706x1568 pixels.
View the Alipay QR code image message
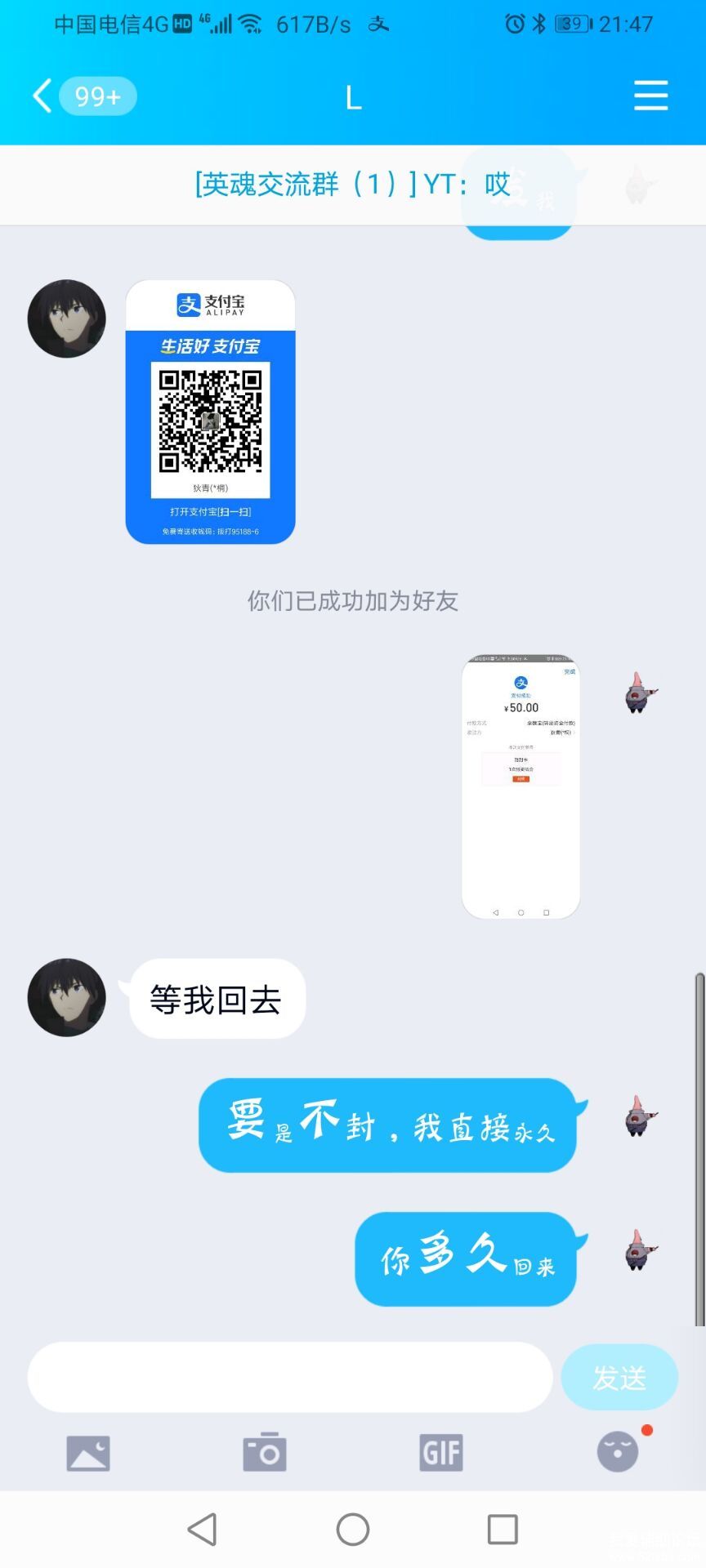click(210, 412)
